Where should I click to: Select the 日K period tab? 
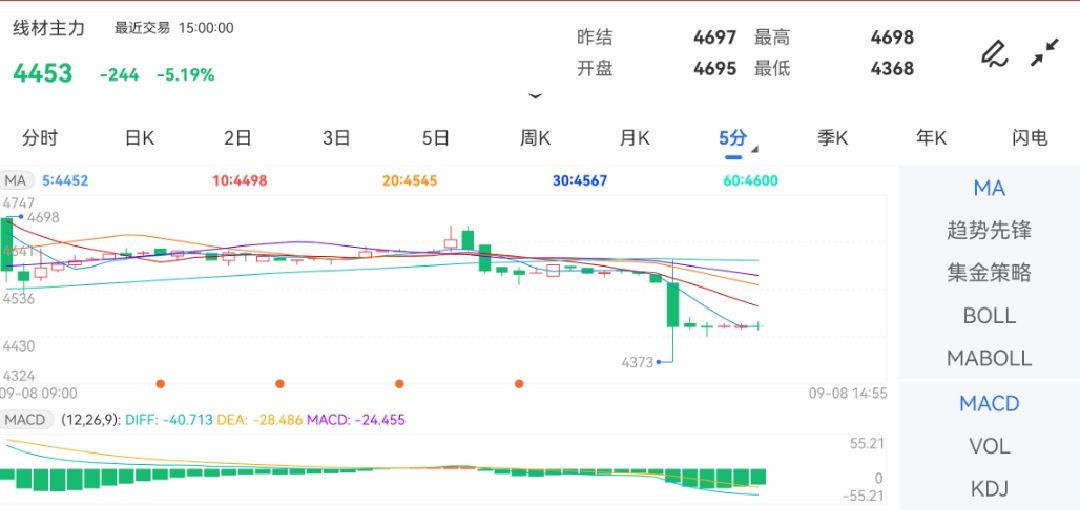(x=139, y=138)
